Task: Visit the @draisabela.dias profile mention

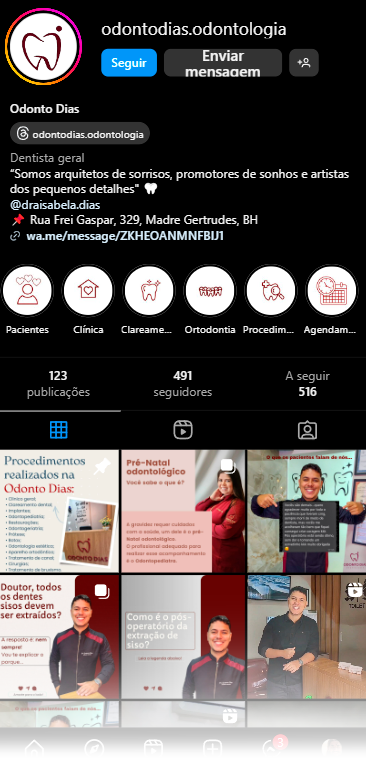Action: pos(55,205)
